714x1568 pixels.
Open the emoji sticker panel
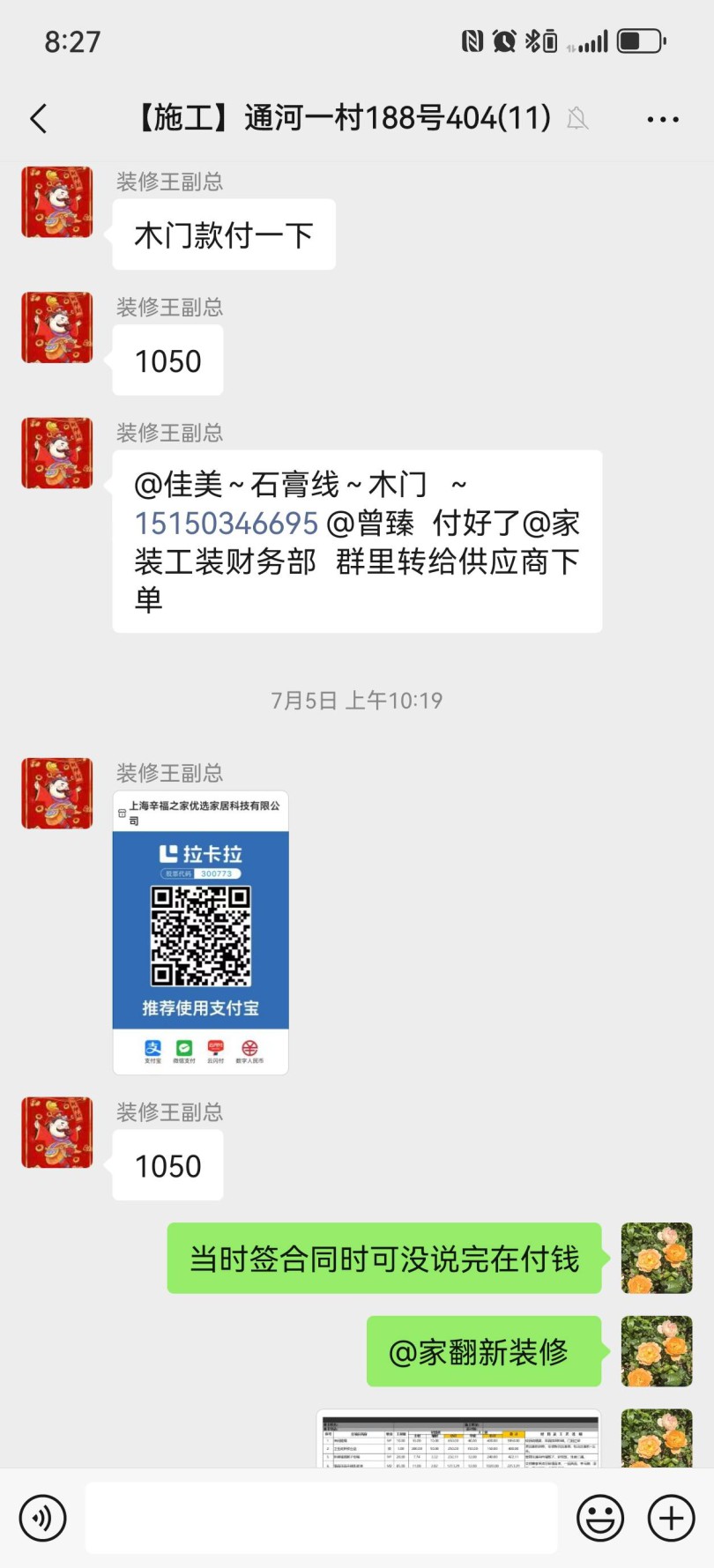(600, 1519)
